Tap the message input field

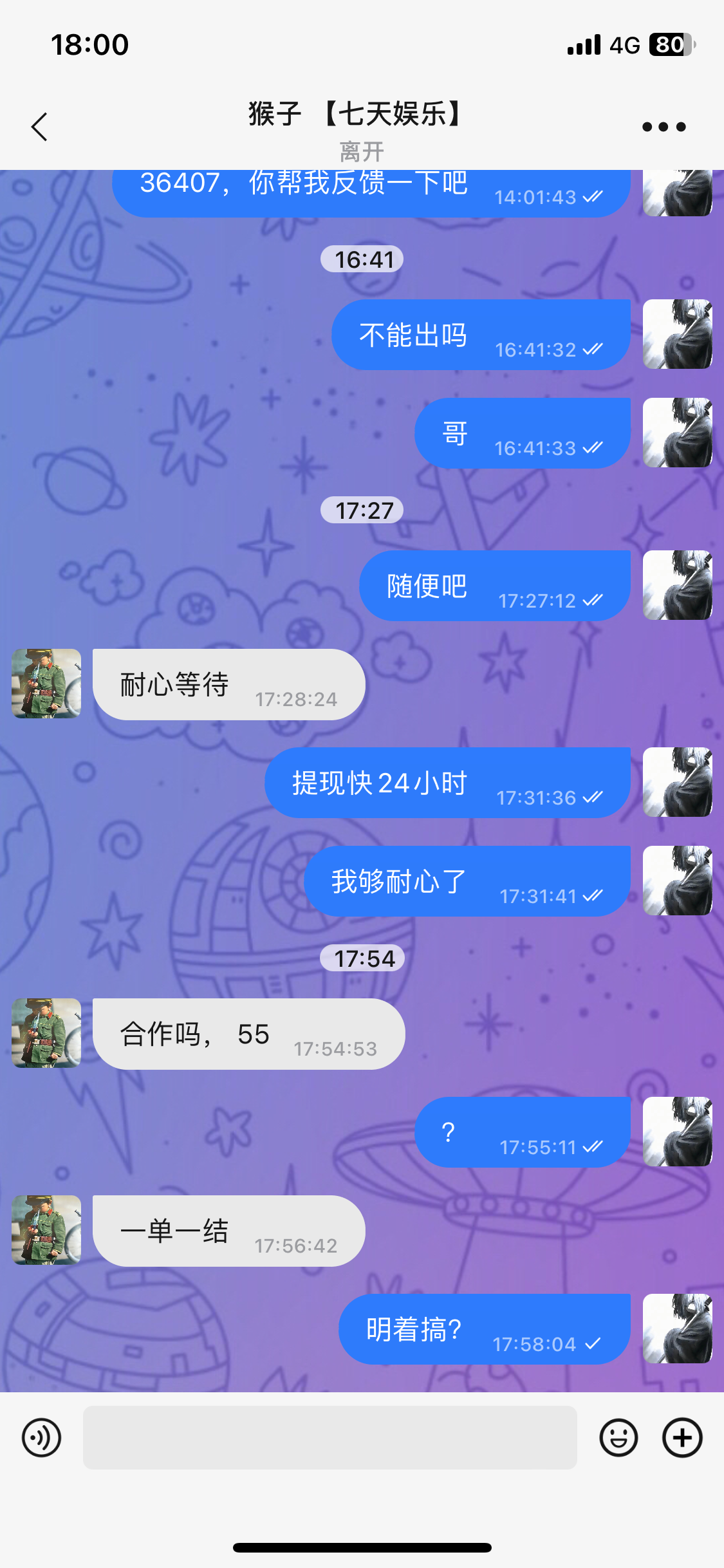click(x=330, y=1437)
